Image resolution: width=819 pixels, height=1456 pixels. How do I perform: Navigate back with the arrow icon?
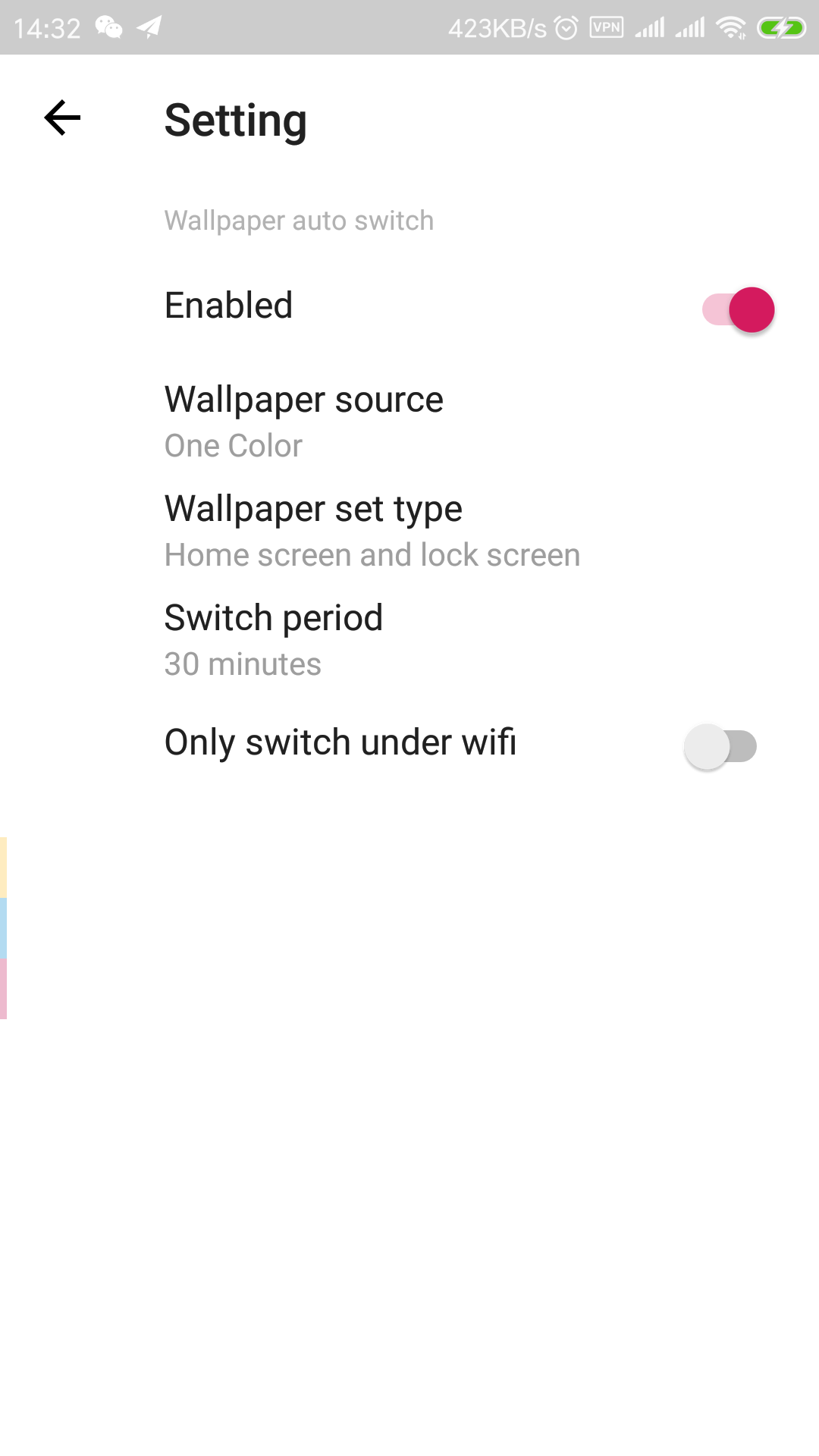(x=61, y=118)
